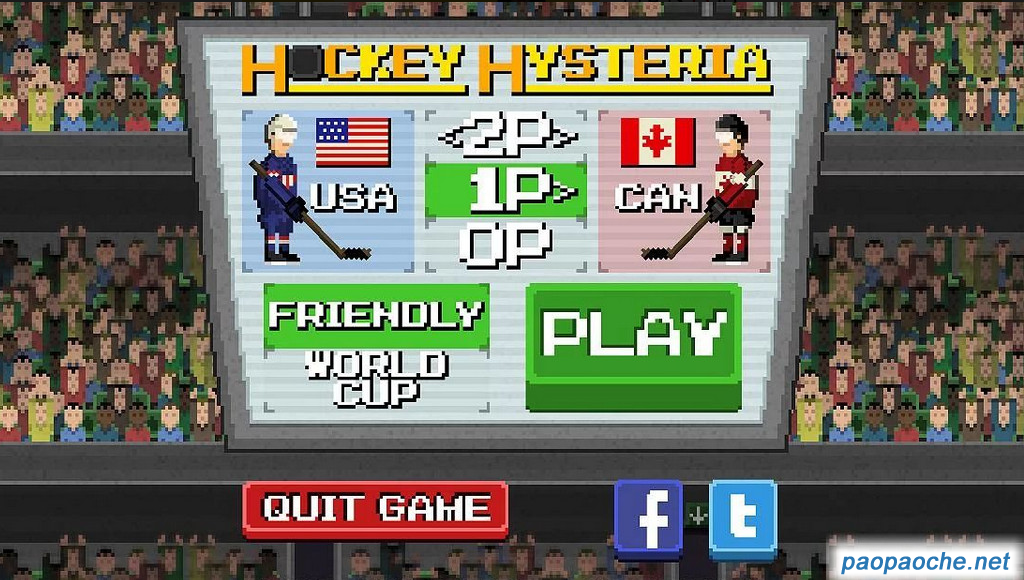Choose World Cup mode

[x=376, y=377]
